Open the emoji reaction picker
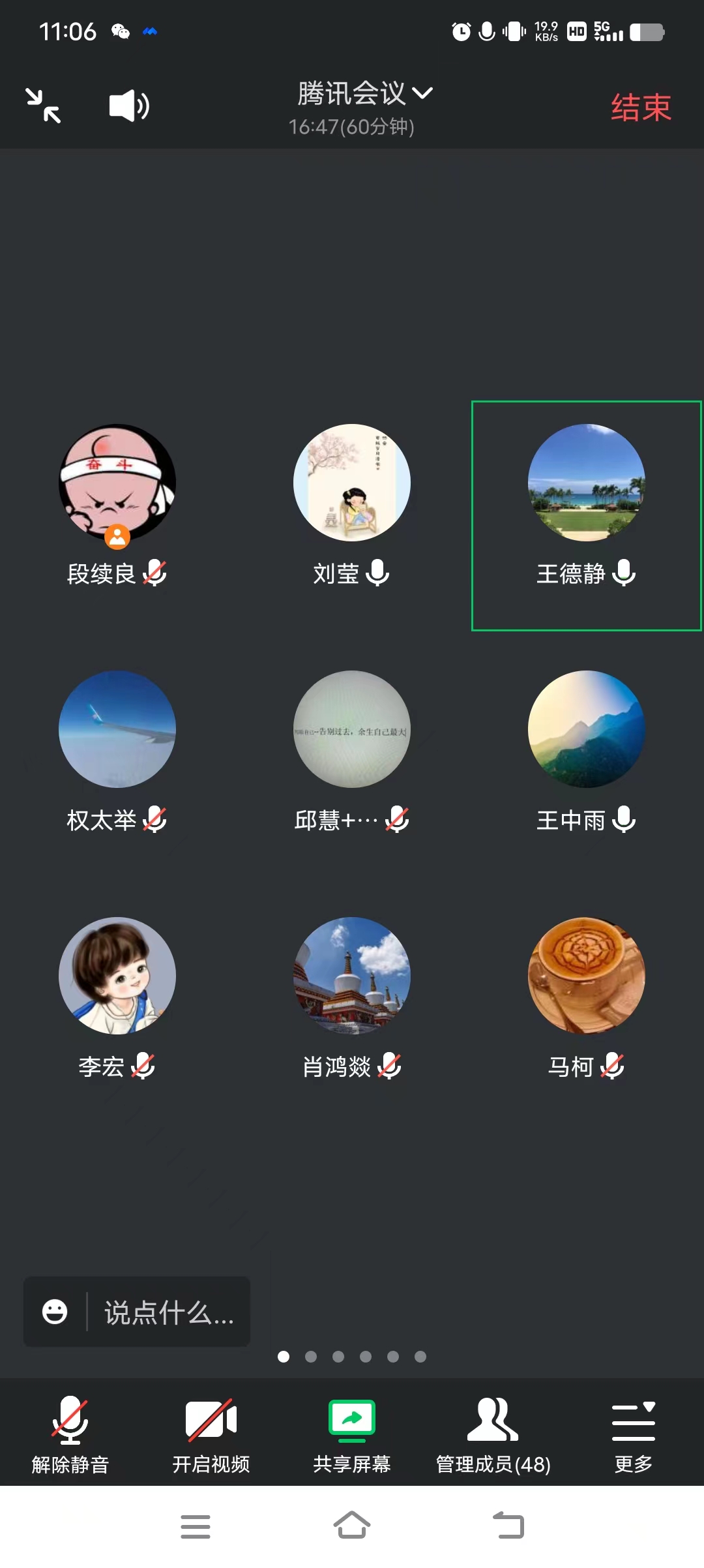 pyautogui.click(x=55, y=1312)
